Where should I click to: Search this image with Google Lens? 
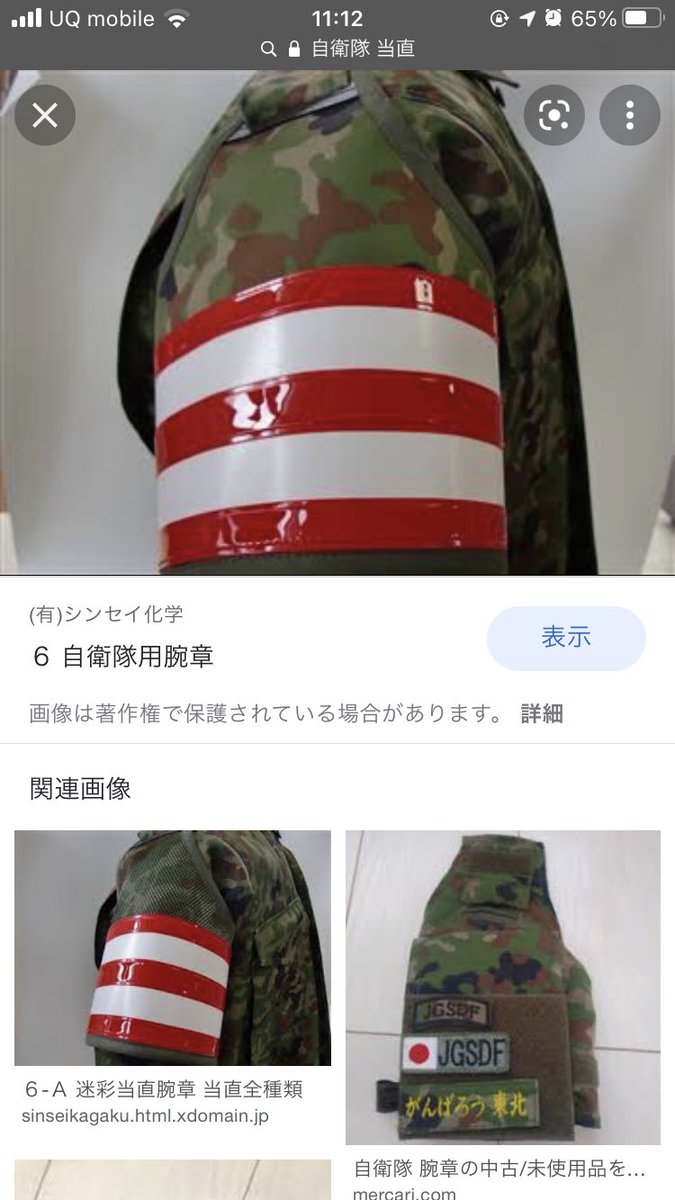coord(553,116)
